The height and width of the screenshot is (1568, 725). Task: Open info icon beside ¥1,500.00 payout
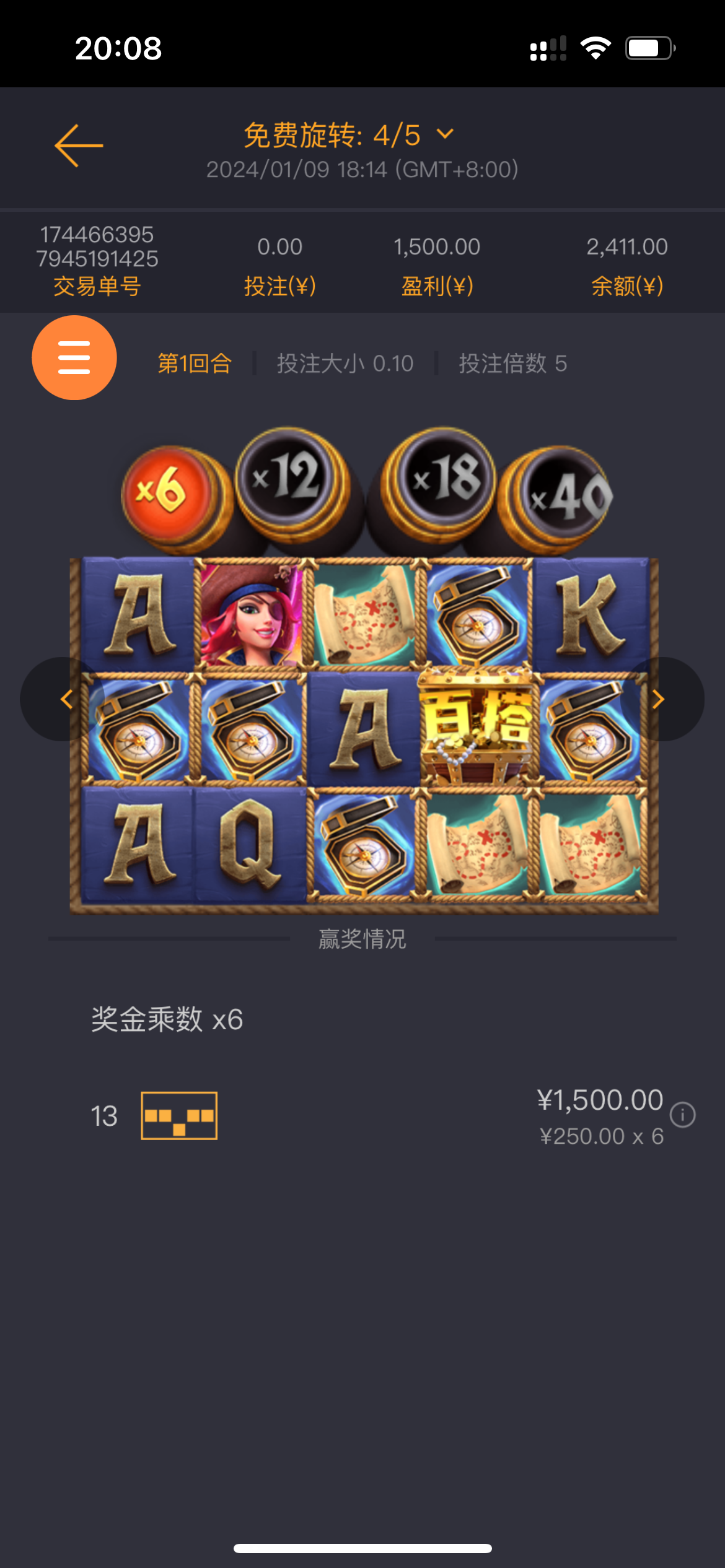683,1115
